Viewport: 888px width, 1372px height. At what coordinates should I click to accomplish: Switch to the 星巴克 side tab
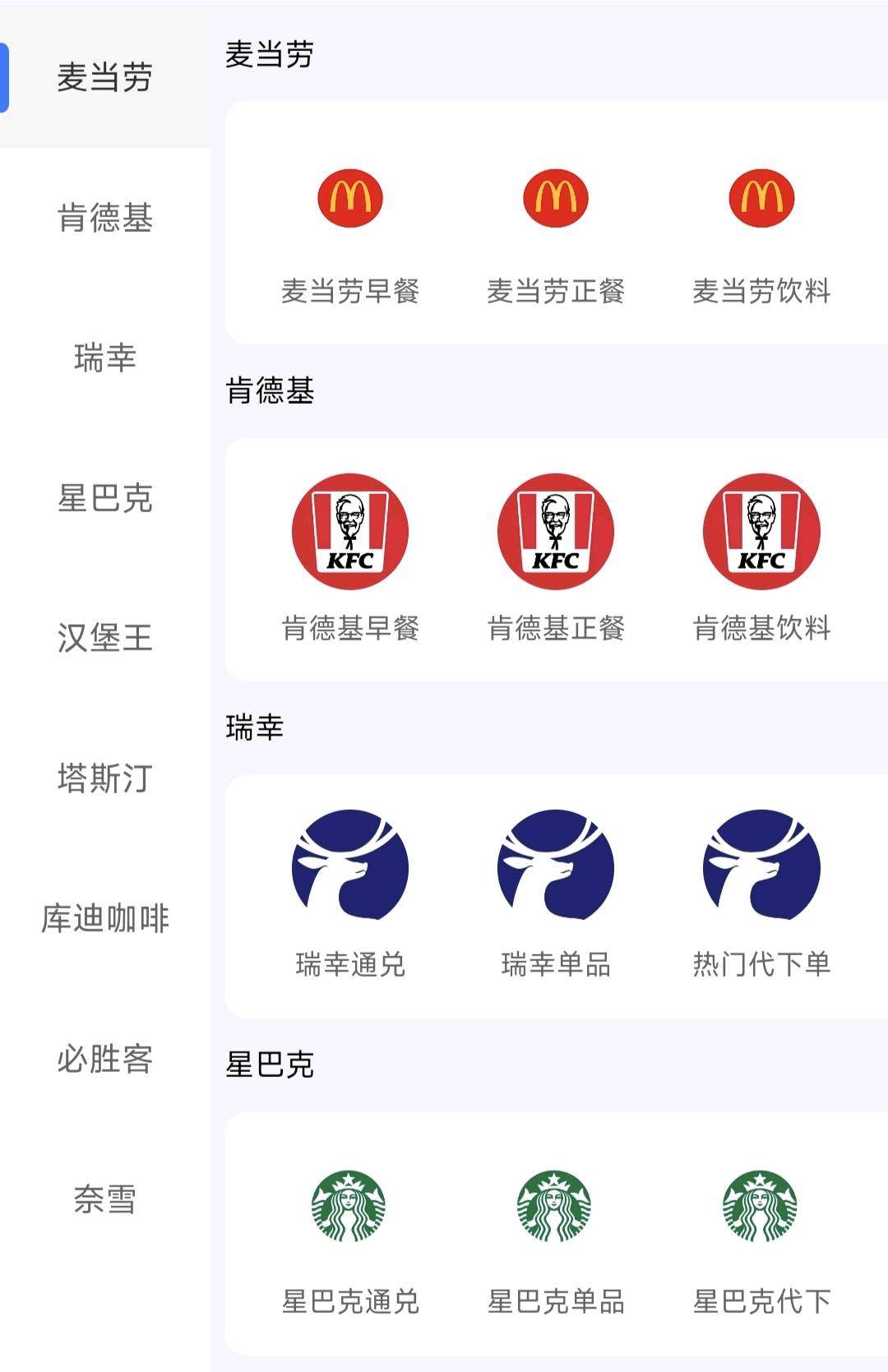[105, 498]
